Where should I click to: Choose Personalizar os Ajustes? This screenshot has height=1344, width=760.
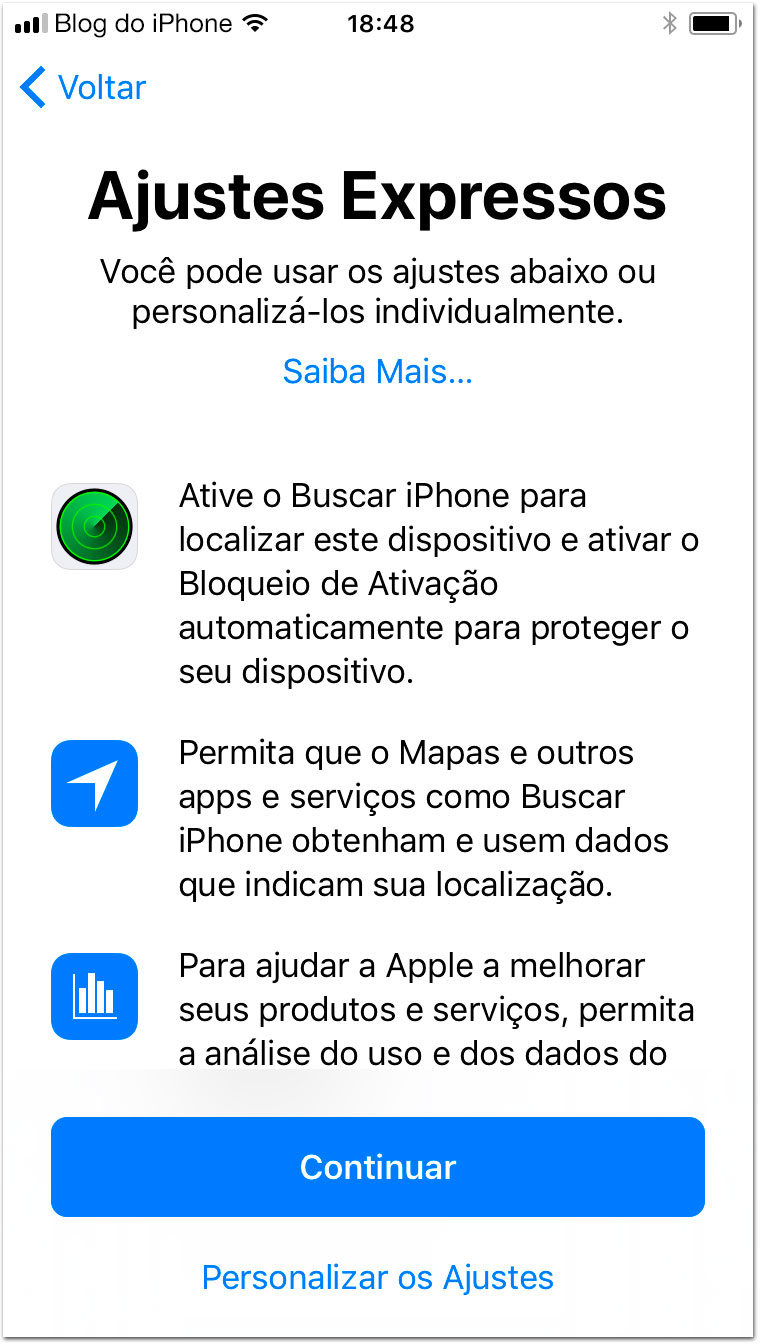[378, 1277]
